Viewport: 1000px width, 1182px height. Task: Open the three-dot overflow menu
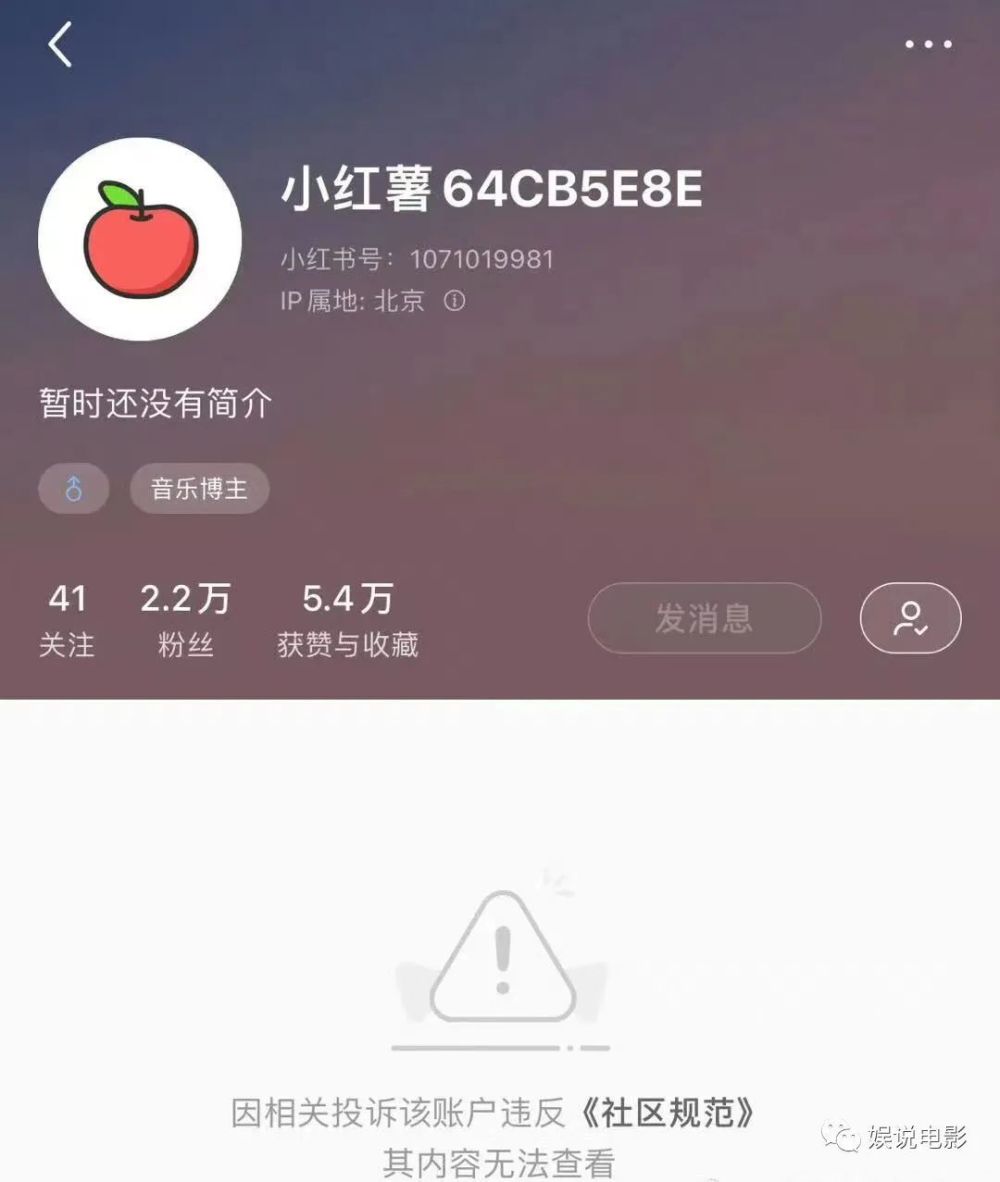click(929, 45)
